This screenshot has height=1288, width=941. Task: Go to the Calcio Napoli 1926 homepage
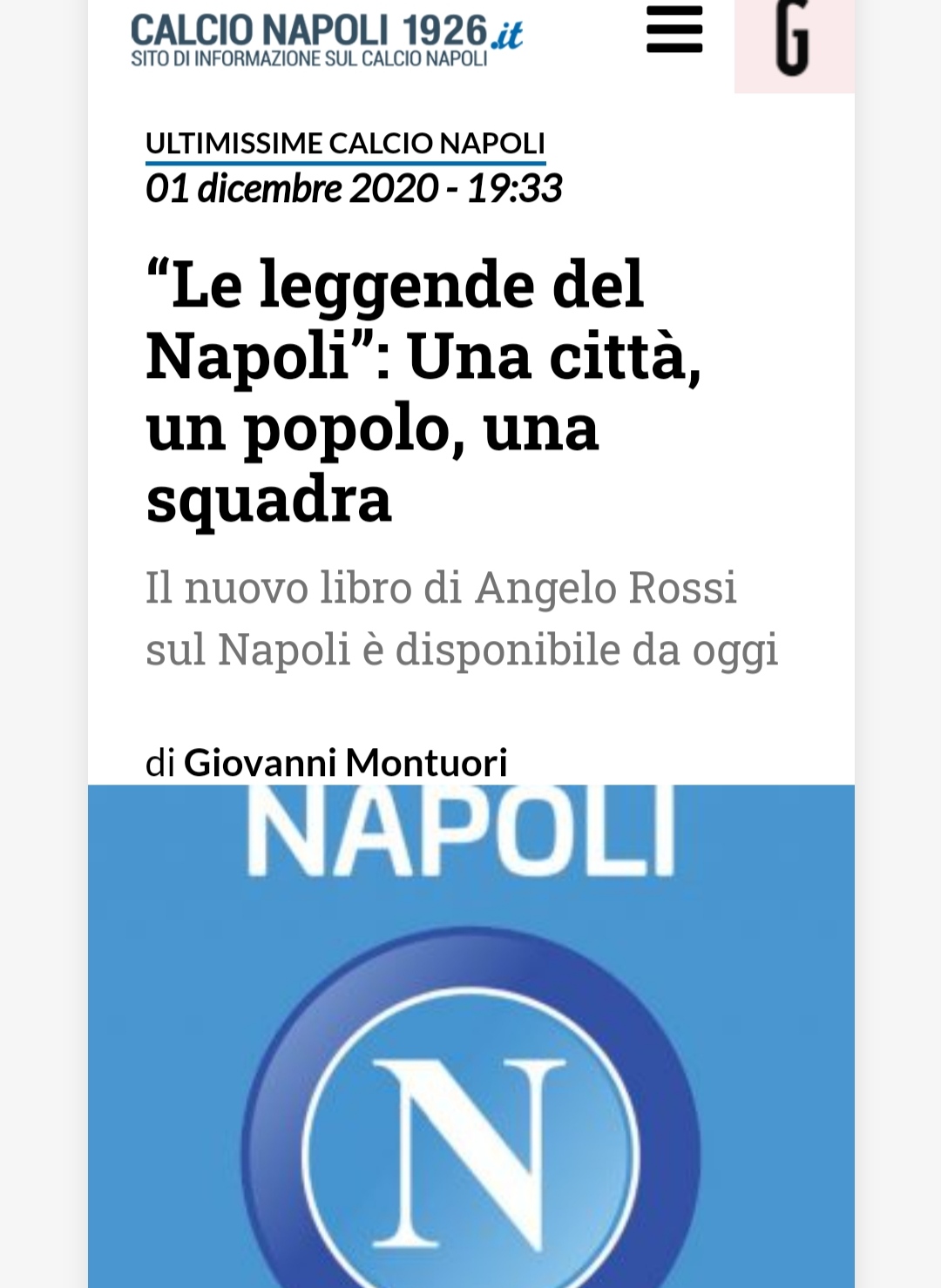[x=326, y=39]
